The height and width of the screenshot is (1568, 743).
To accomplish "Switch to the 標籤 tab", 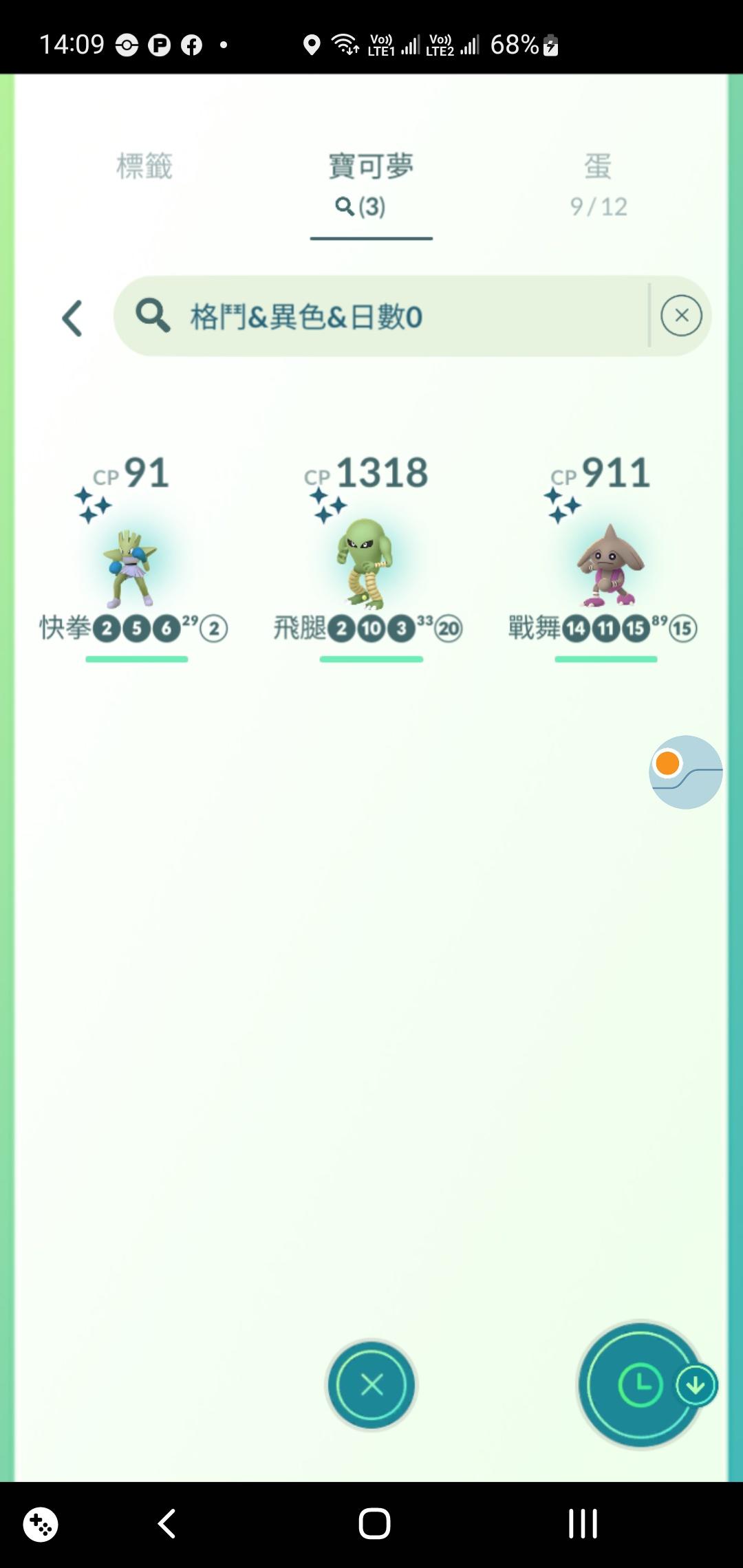I will coord(144,167).
